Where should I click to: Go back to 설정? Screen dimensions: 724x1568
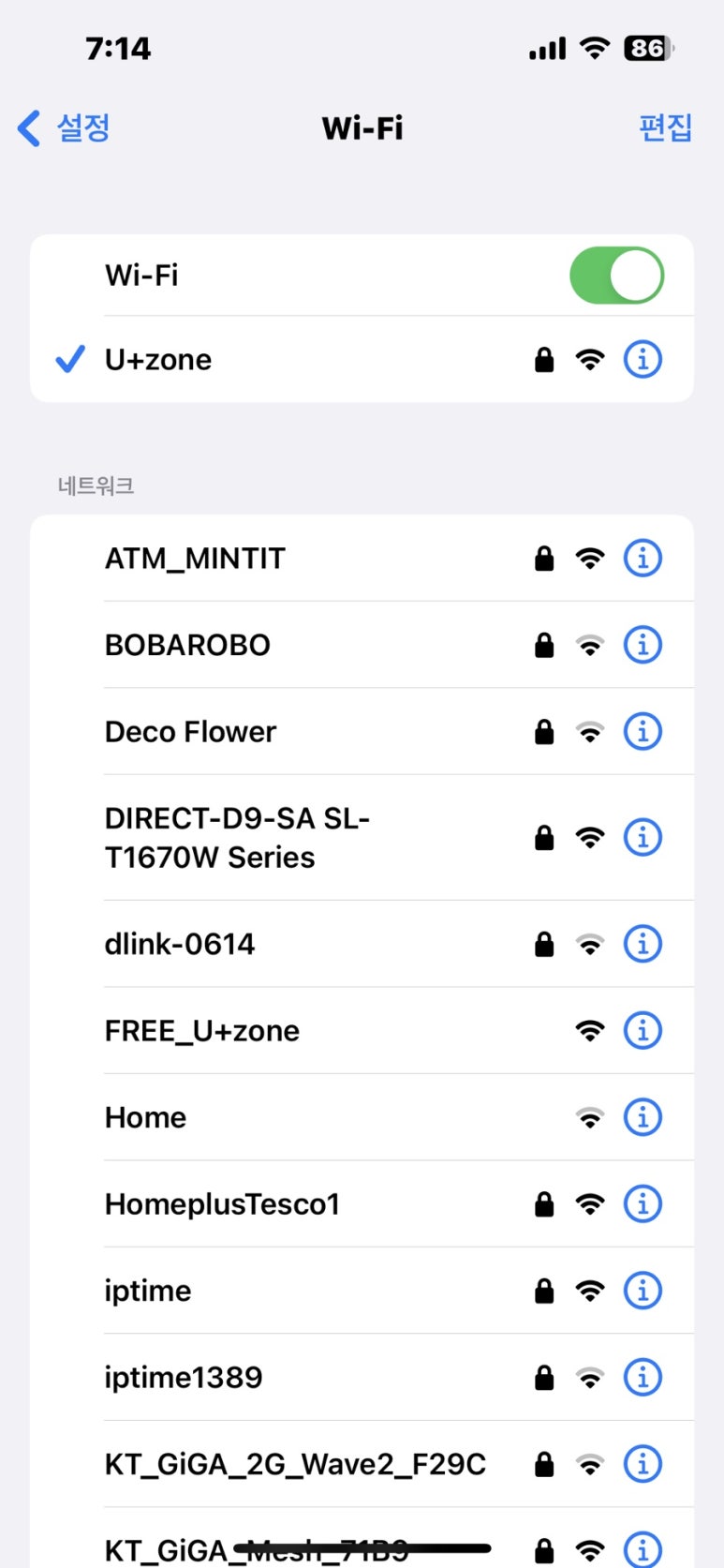64,127
